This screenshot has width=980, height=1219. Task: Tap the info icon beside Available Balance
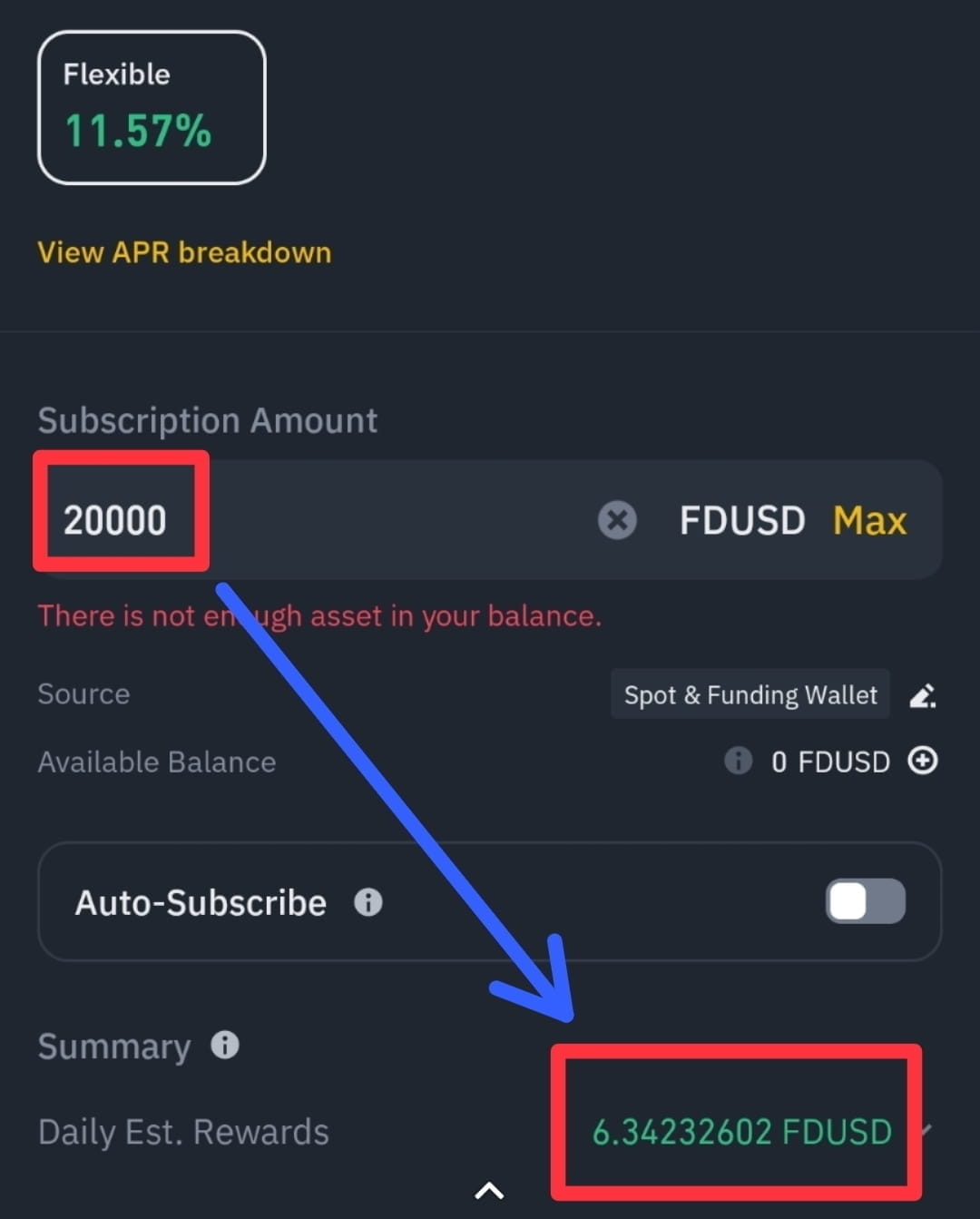point(738,762)
